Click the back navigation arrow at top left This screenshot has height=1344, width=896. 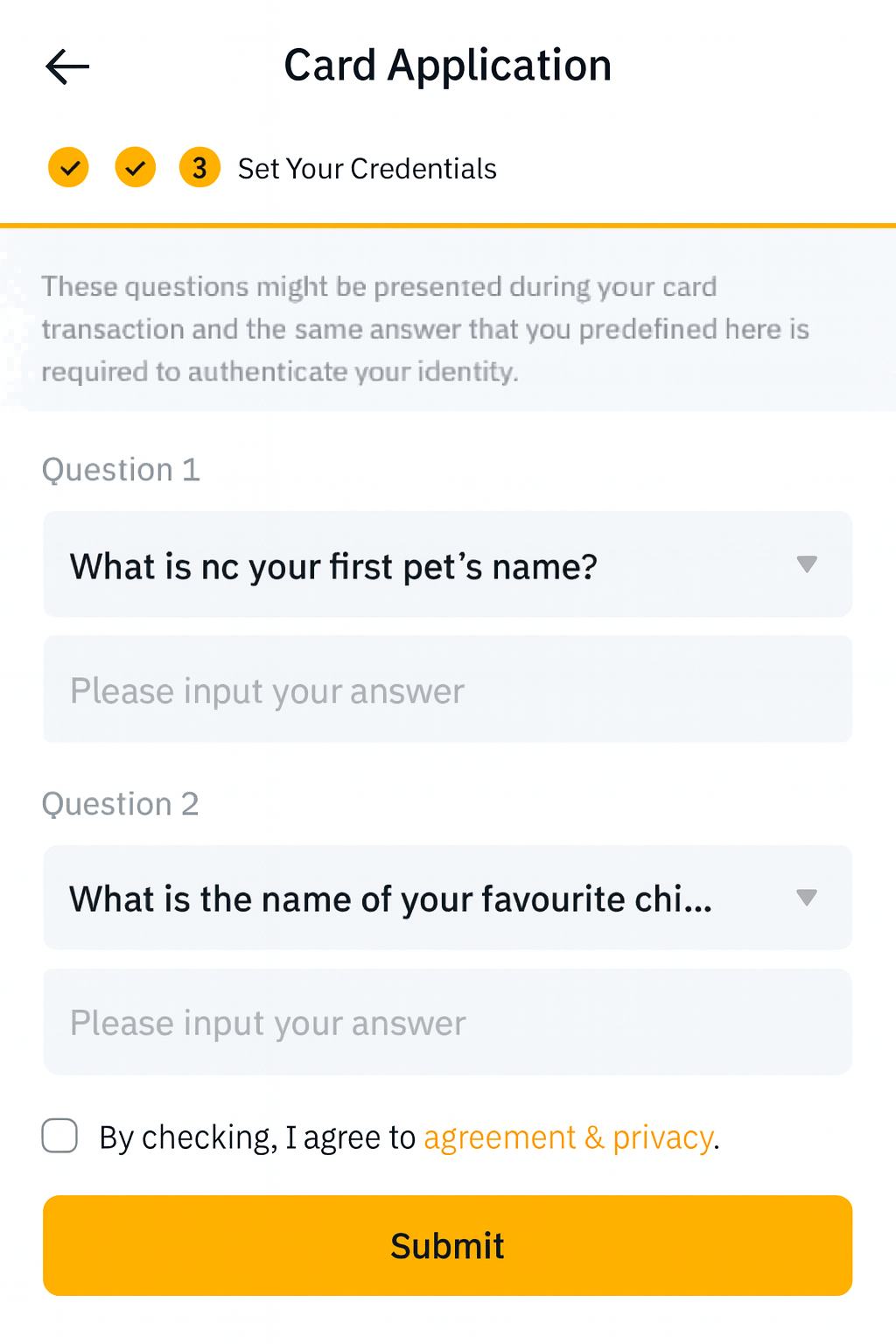(x=66, y=66)
